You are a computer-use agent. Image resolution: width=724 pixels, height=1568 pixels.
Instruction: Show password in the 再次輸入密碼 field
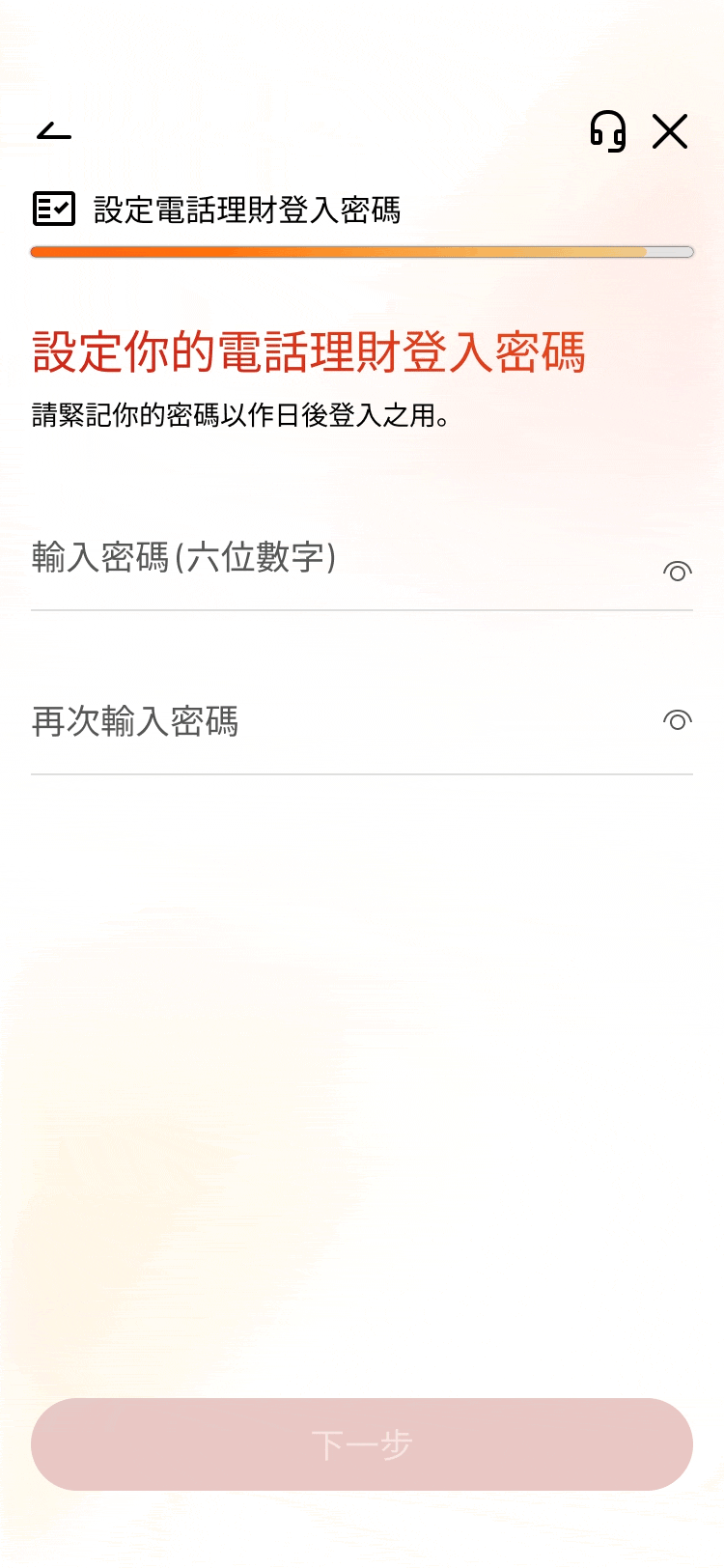[678, 720]
